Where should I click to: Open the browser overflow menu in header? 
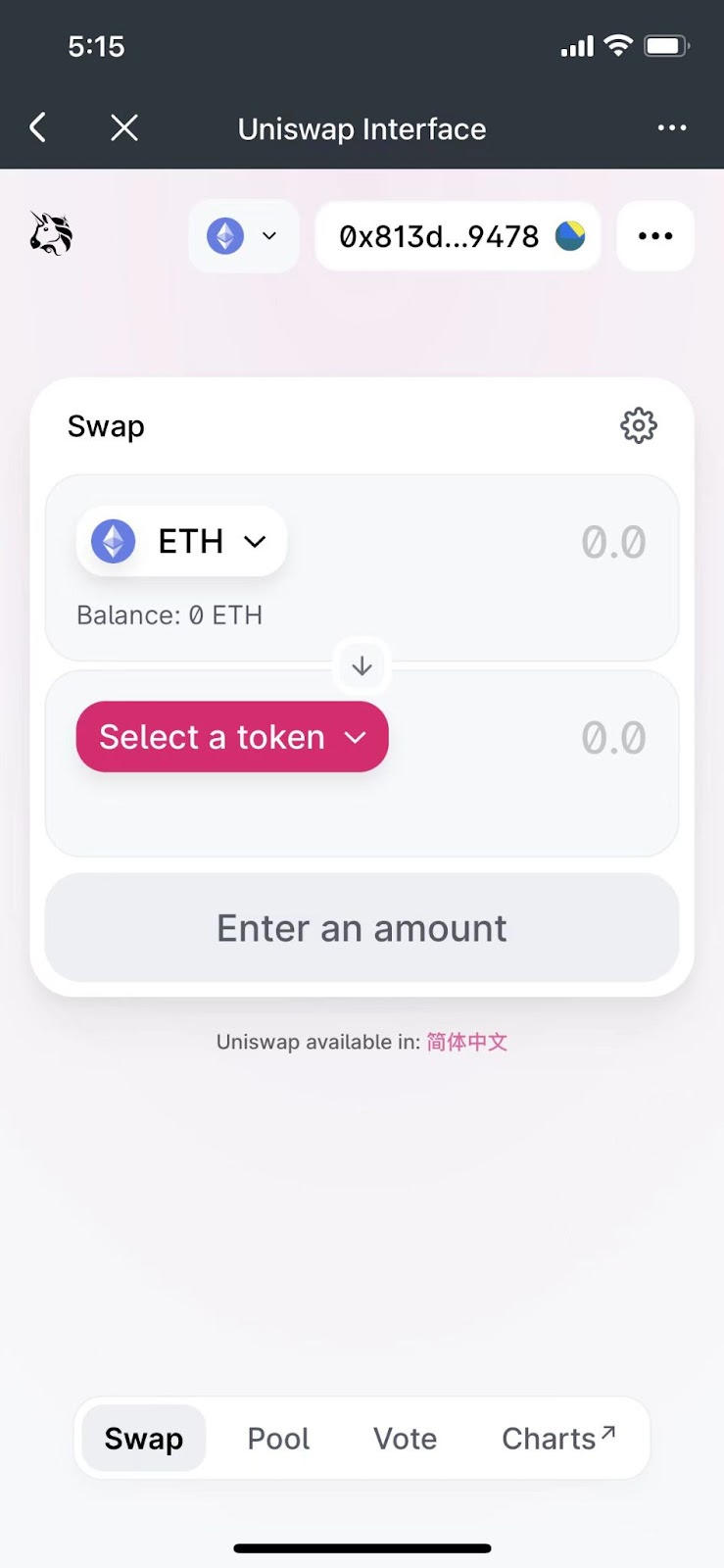[671, 127]
